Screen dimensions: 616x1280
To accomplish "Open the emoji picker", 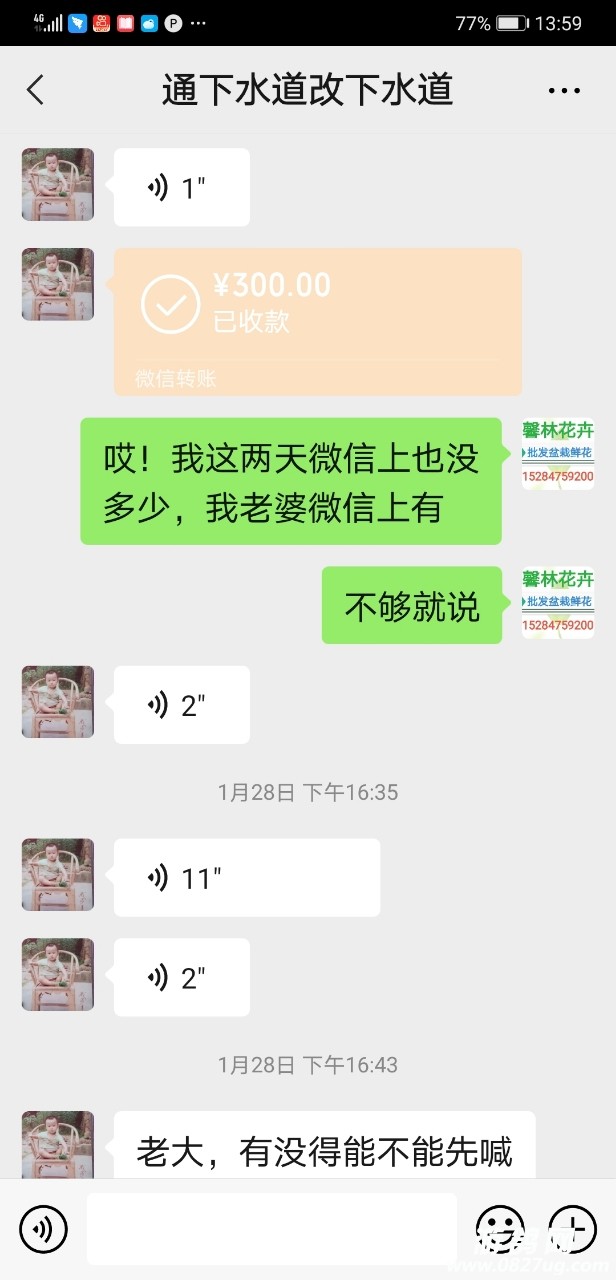I will pos(499,1229).
